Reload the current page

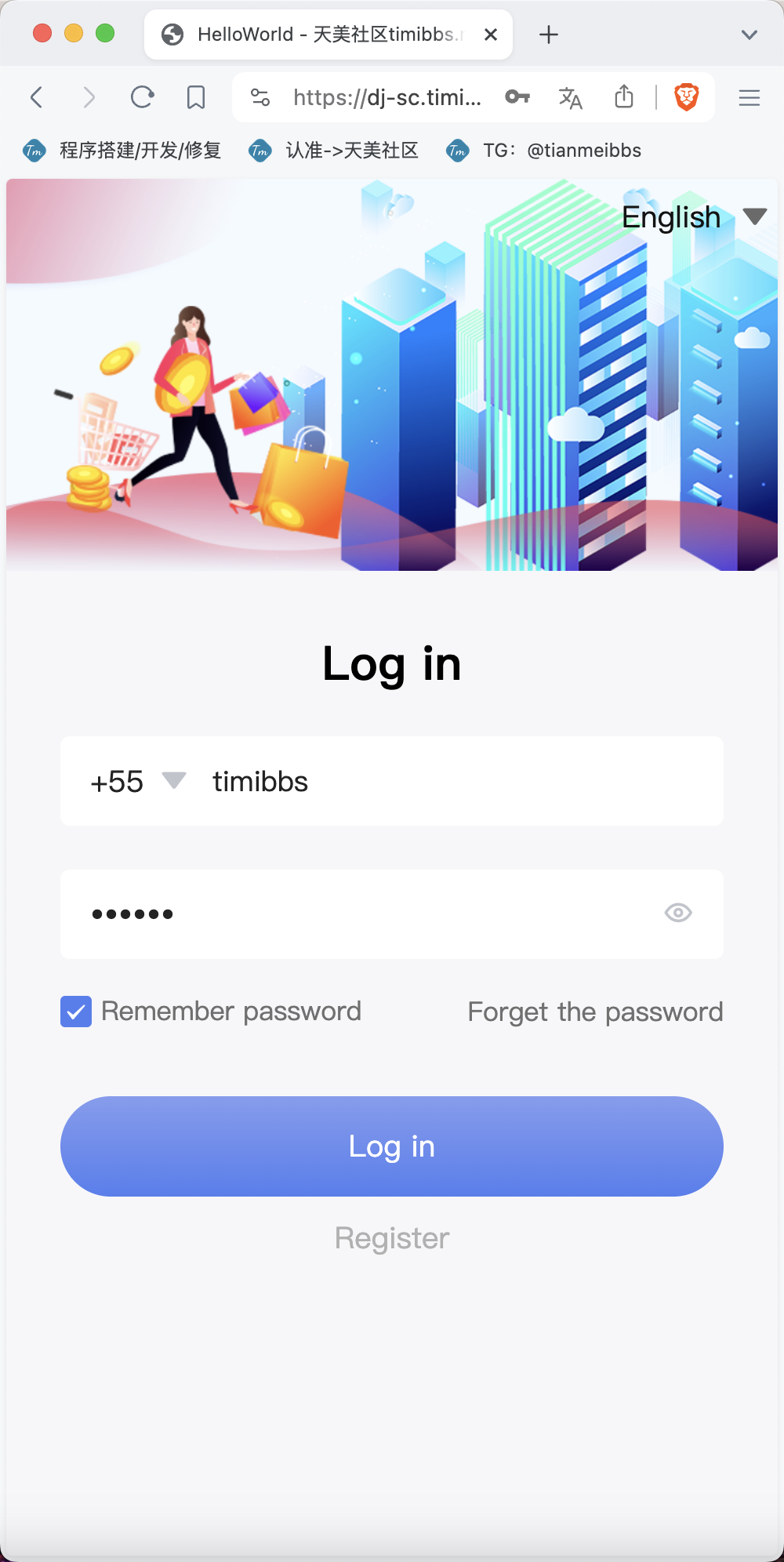point(142,97)
